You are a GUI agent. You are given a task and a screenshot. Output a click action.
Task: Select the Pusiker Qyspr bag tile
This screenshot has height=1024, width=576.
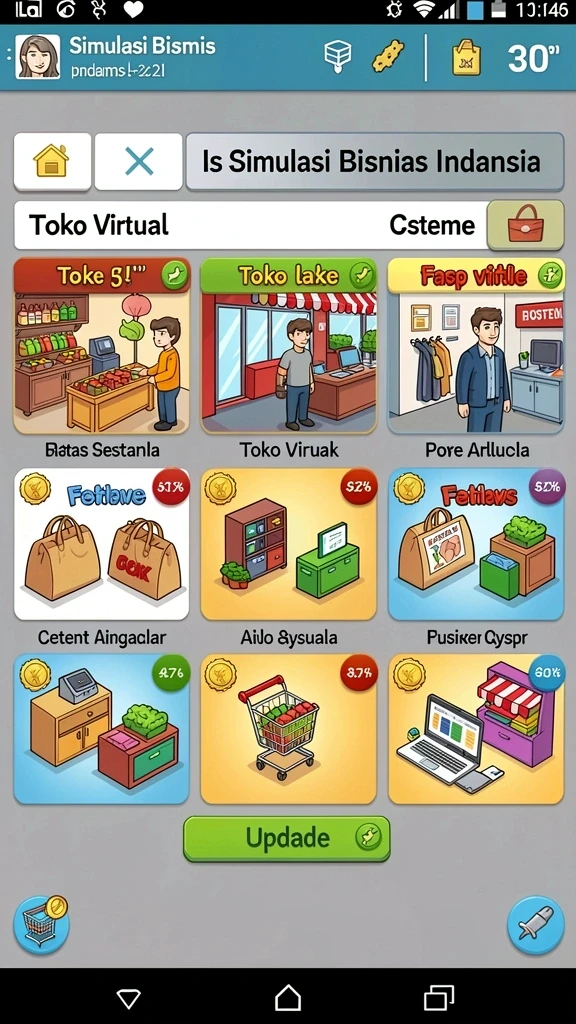(x=476, y=544)
